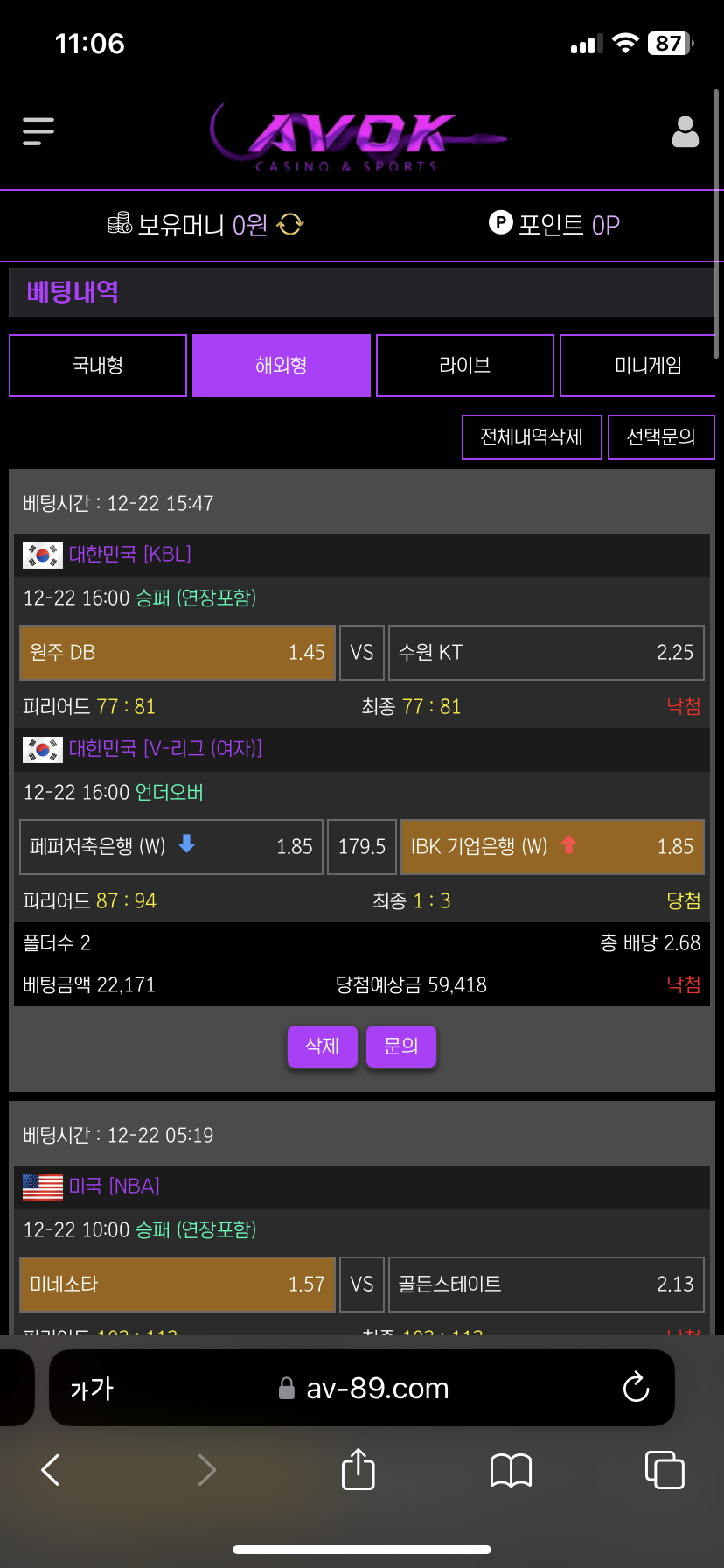Open the Safari share sheet

click(358, 1469)
